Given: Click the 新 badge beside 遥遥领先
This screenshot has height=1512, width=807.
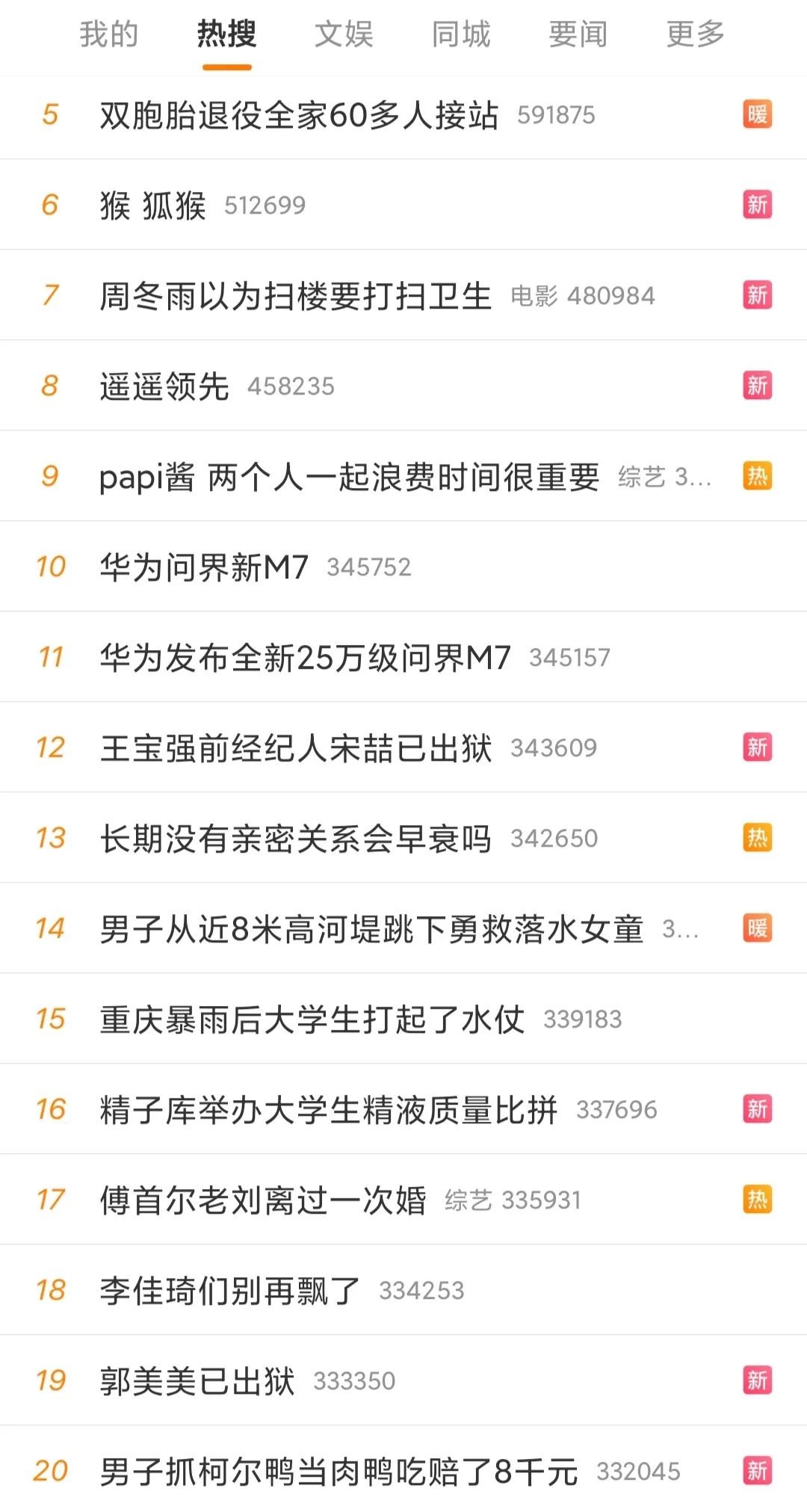Looking at the screenshot, I should tap(758, 385).
